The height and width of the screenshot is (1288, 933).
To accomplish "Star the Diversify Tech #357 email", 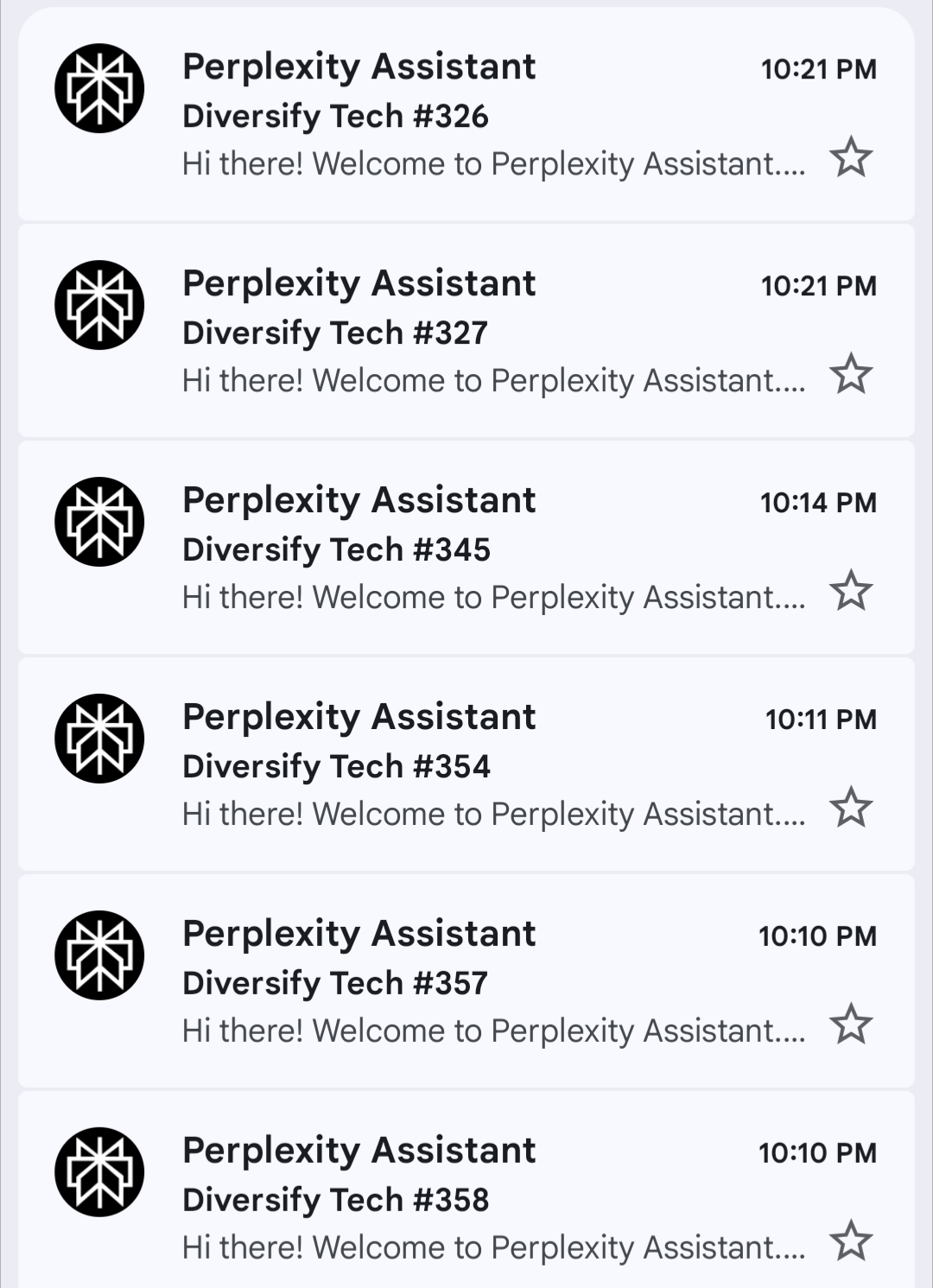I will [x=851, y=1025].
